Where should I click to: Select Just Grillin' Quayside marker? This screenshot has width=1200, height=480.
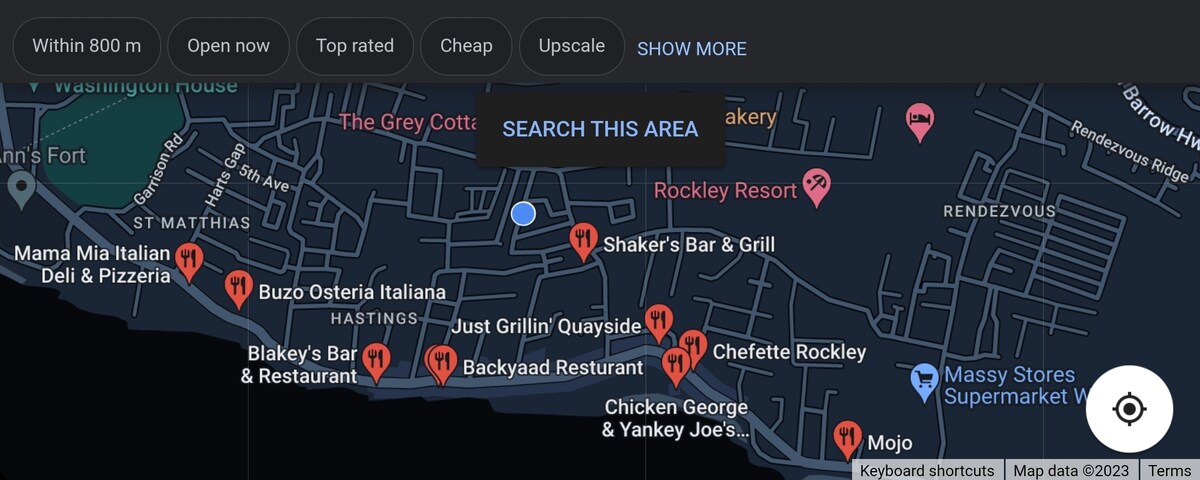click(658, 322)
